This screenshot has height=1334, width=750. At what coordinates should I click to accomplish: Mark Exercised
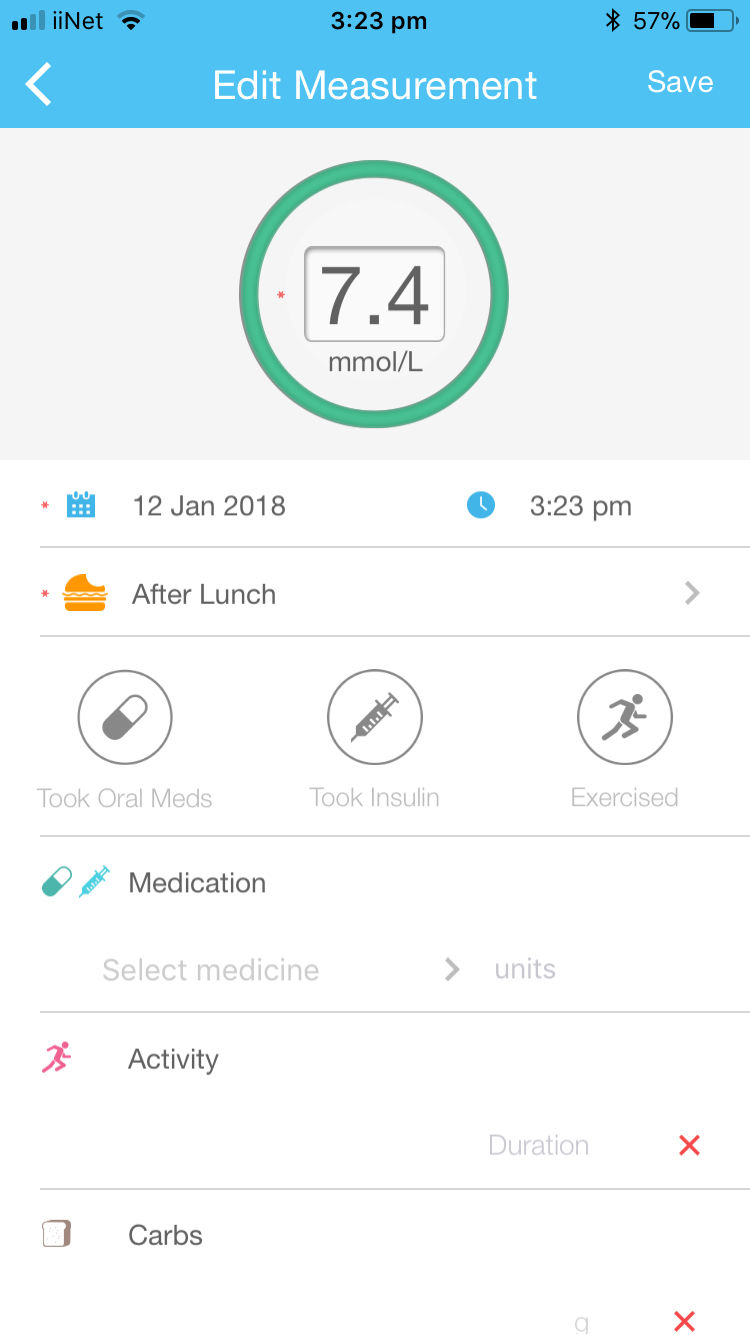tap(625, 717)
